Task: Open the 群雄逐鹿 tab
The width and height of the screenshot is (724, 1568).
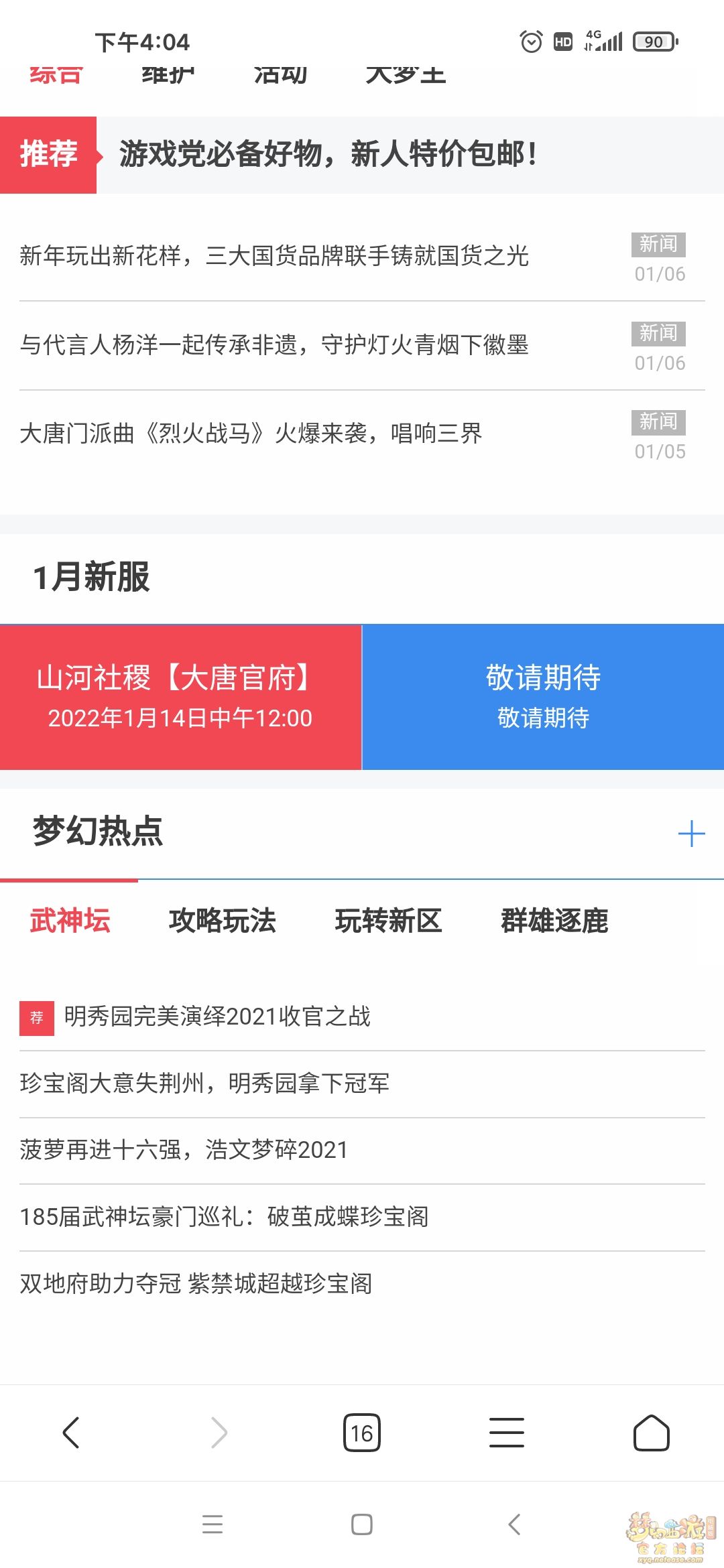Action: tap(554, 921)
